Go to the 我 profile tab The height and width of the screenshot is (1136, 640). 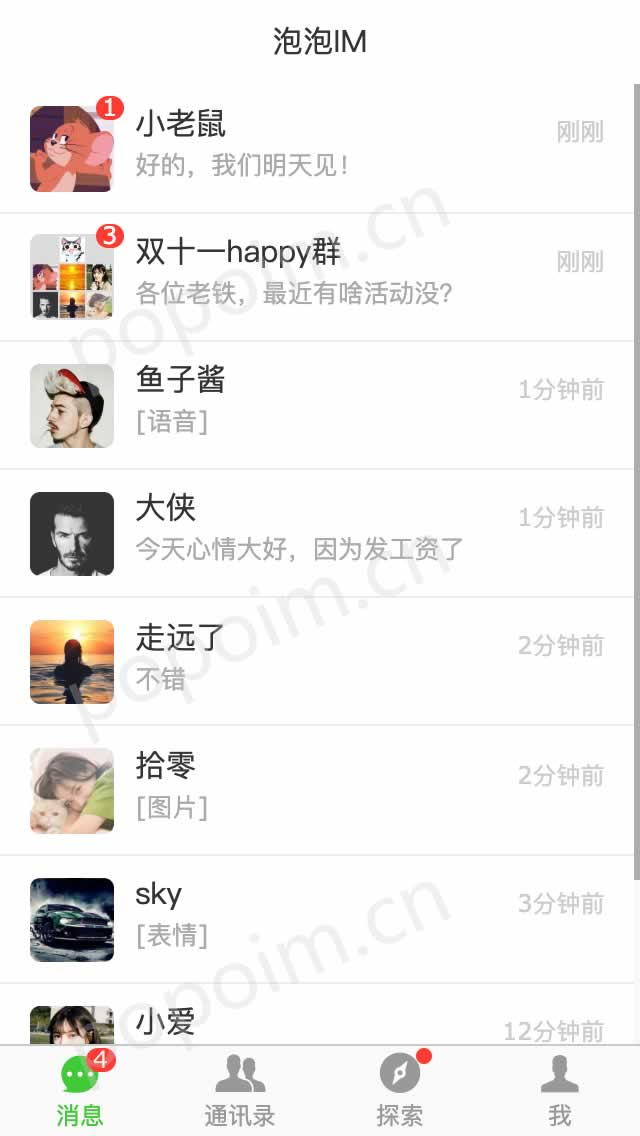[560, 1091]
